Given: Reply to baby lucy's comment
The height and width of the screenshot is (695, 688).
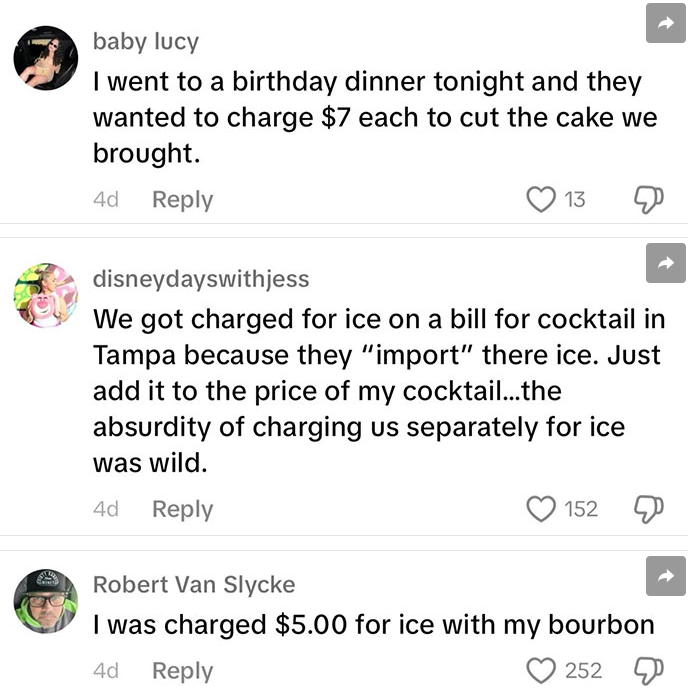Looking at the screenshot, I should click(x=182, y=199).
